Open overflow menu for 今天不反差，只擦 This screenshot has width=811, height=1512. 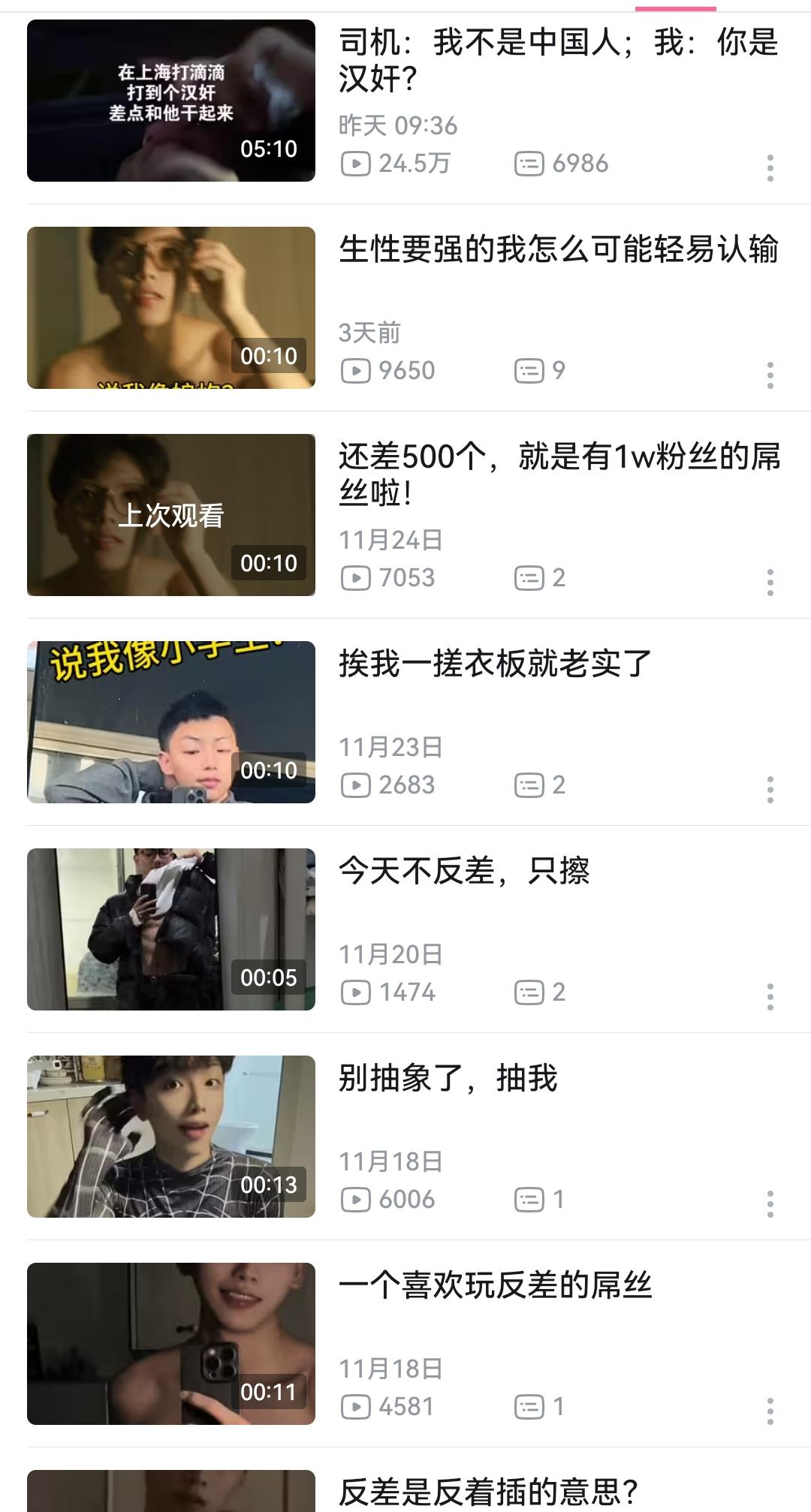770,996
